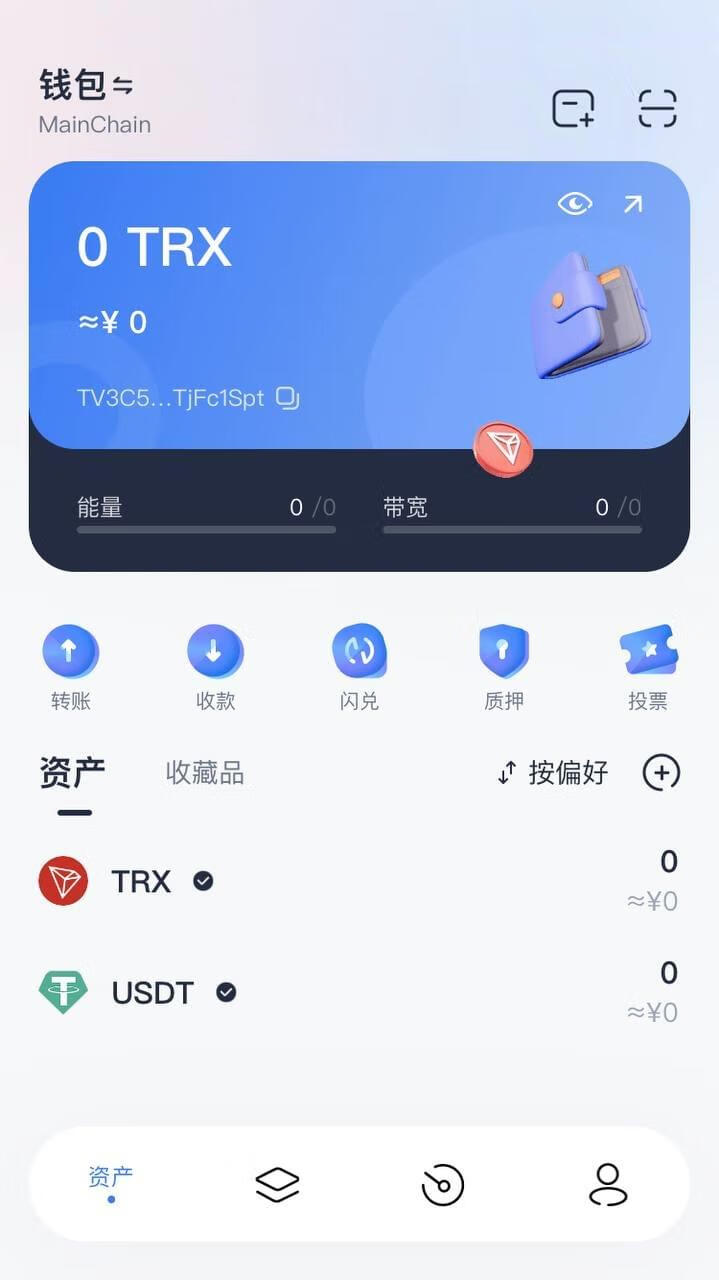
Task: Switch to the discover compass tab
Action: point(442,1185)
